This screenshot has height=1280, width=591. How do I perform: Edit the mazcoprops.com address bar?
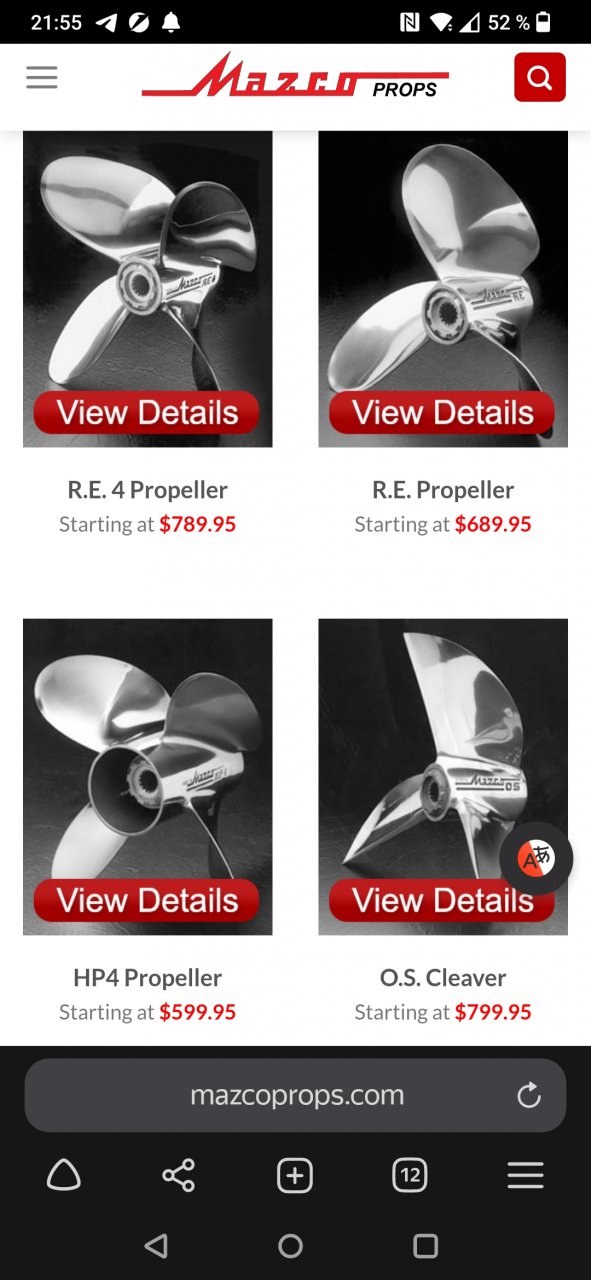coord(296,1095)
